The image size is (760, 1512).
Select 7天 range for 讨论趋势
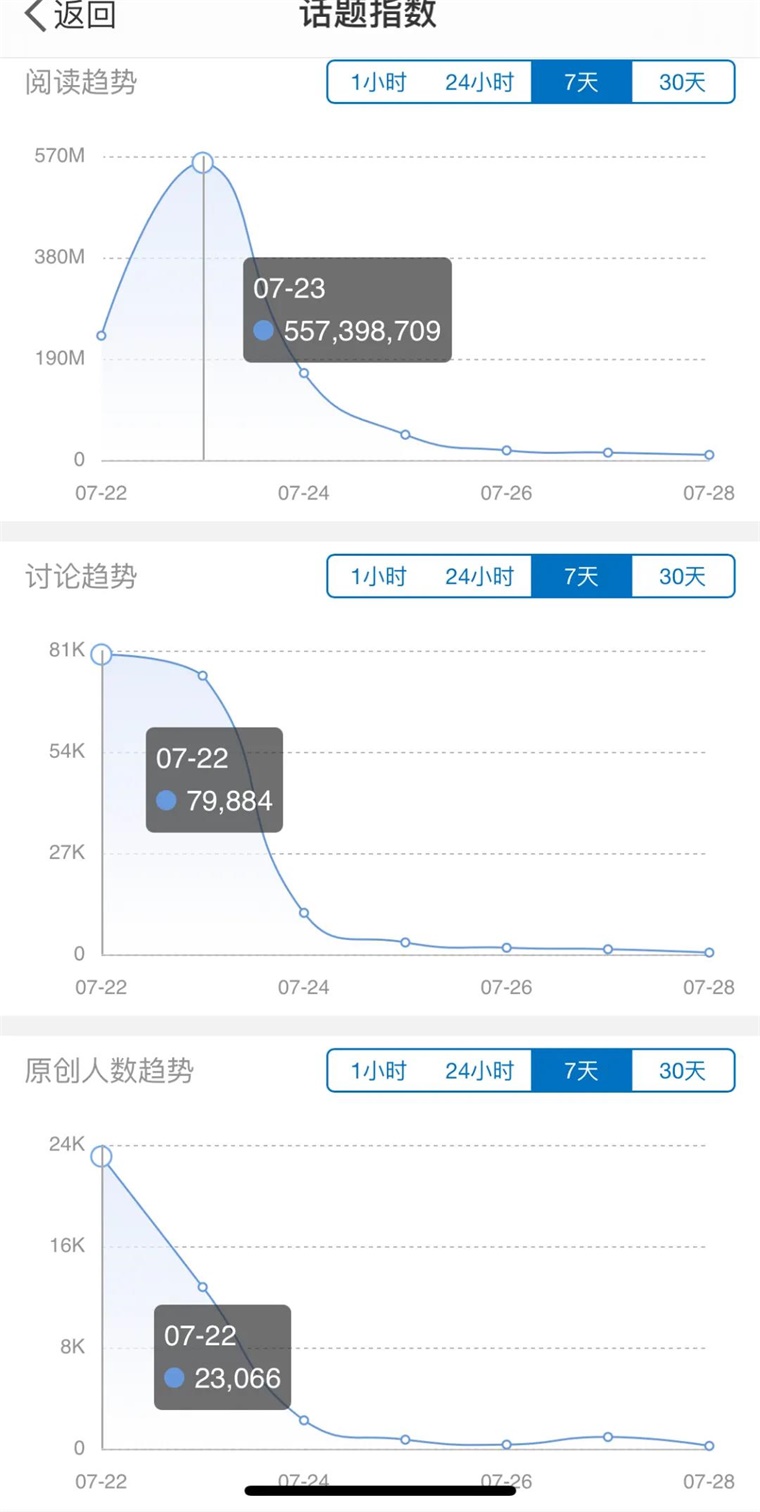(x=581, y=576)
